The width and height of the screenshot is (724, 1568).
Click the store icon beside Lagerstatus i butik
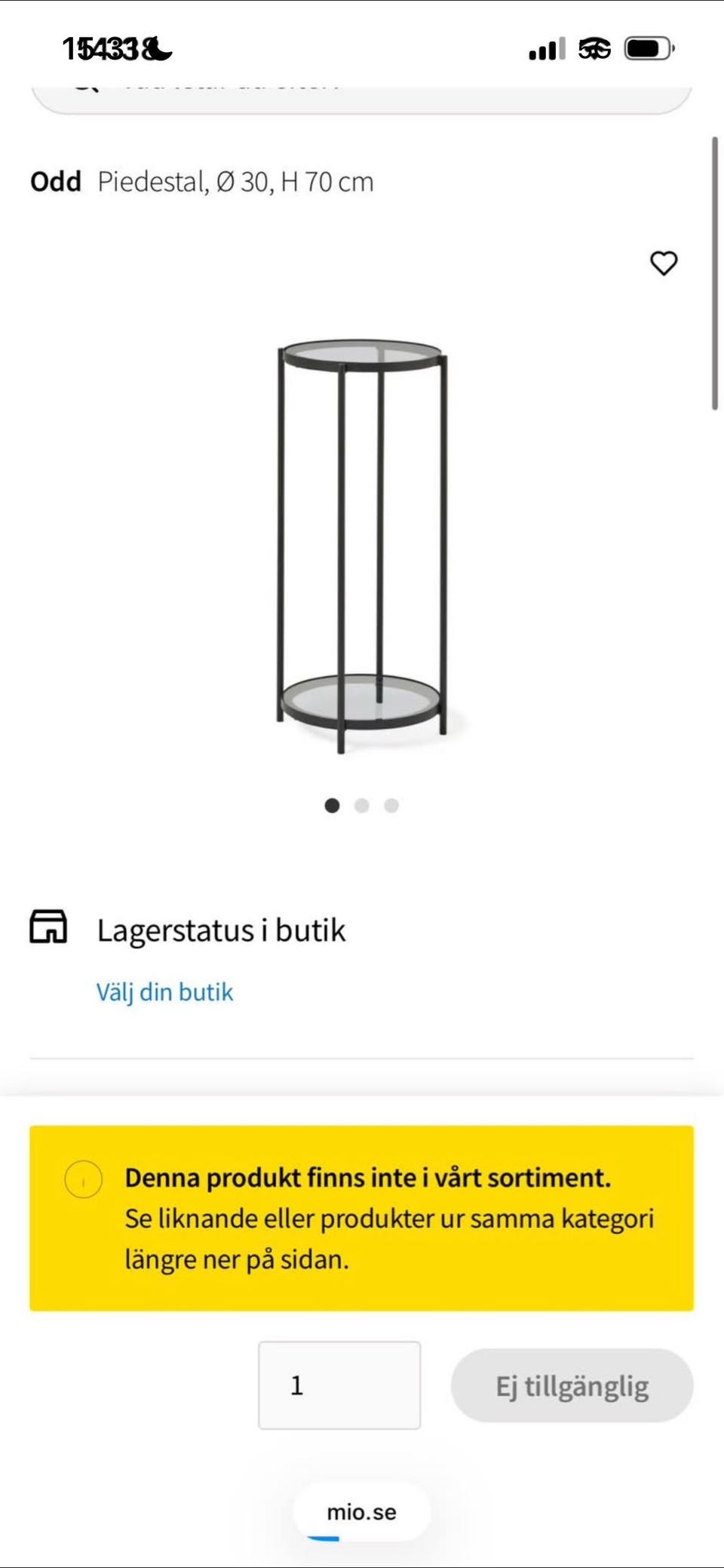pyautogui.click(x=50, y=930)
